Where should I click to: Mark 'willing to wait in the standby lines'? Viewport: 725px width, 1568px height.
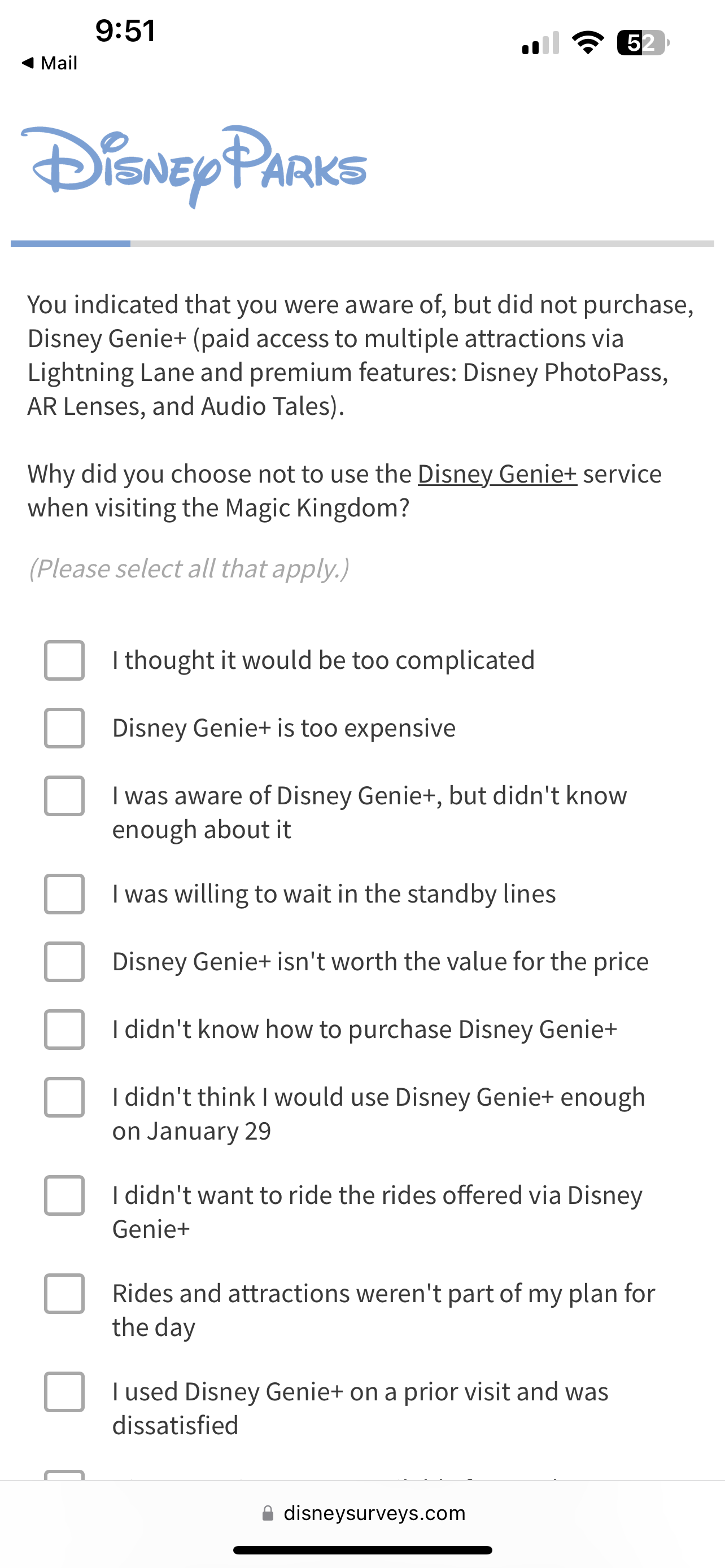click(x=64, y=894)
